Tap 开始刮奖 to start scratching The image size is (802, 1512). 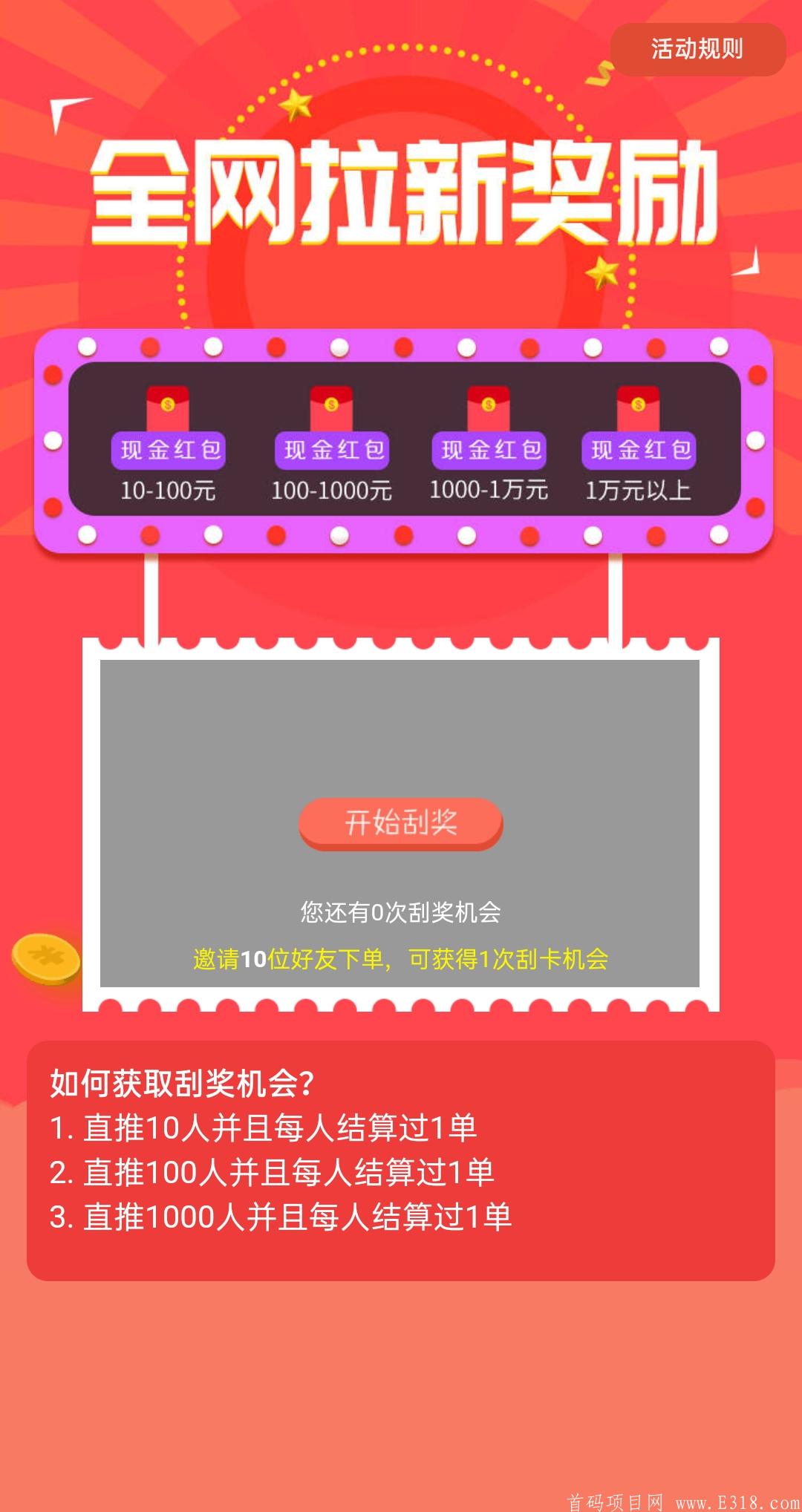401,822
